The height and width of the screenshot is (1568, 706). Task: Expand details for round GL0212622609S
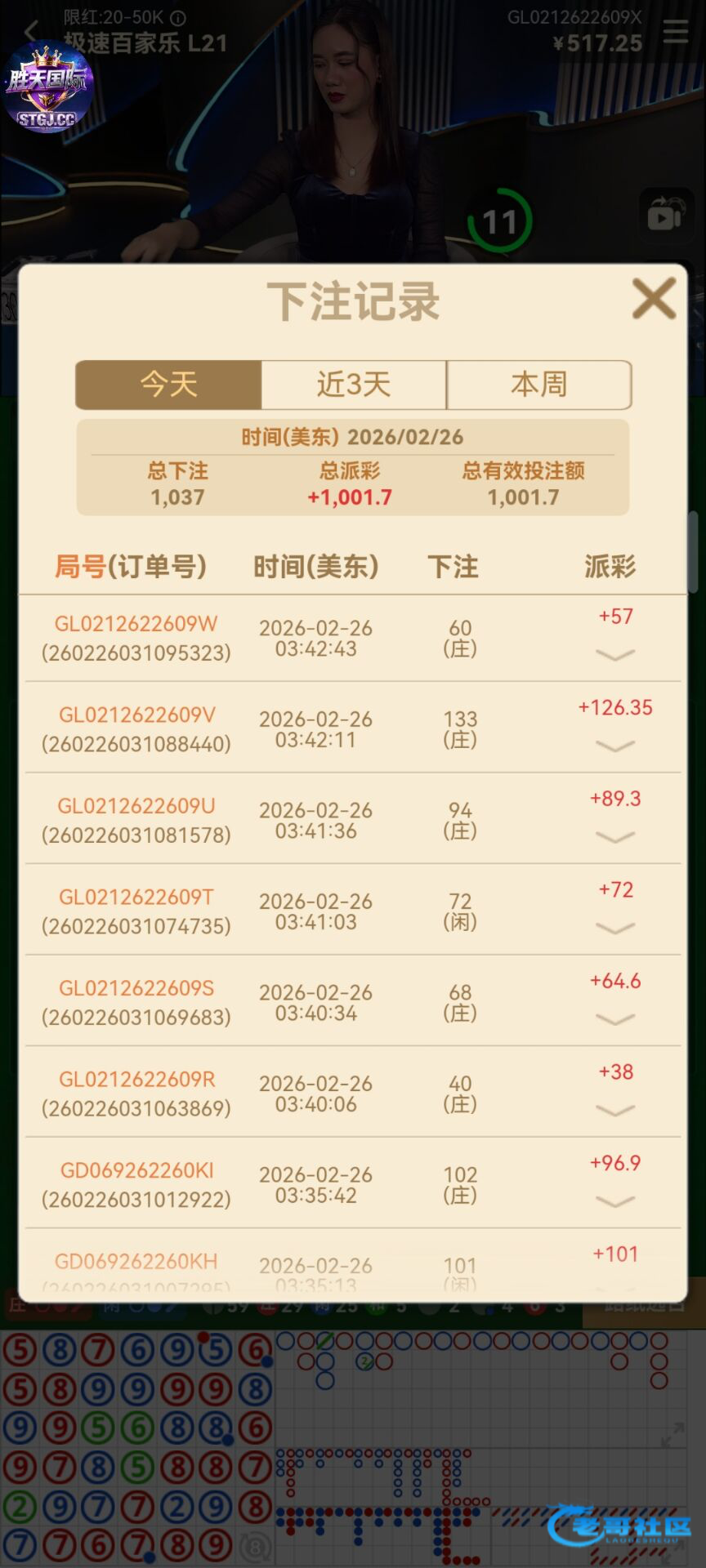pos(615,1019)
